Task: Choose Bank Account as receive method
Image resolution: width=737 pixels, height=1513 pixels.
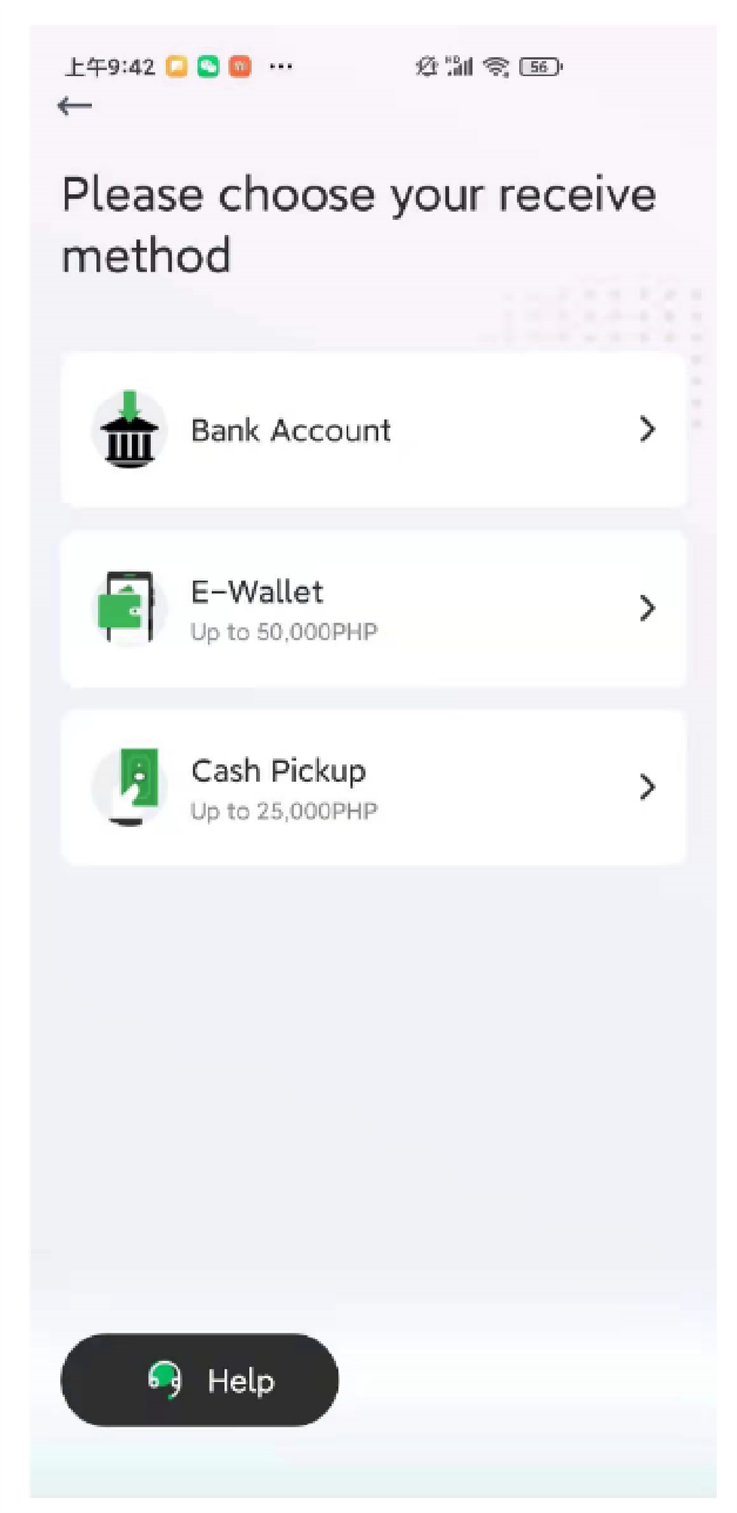Action: [x=374, y=430]
